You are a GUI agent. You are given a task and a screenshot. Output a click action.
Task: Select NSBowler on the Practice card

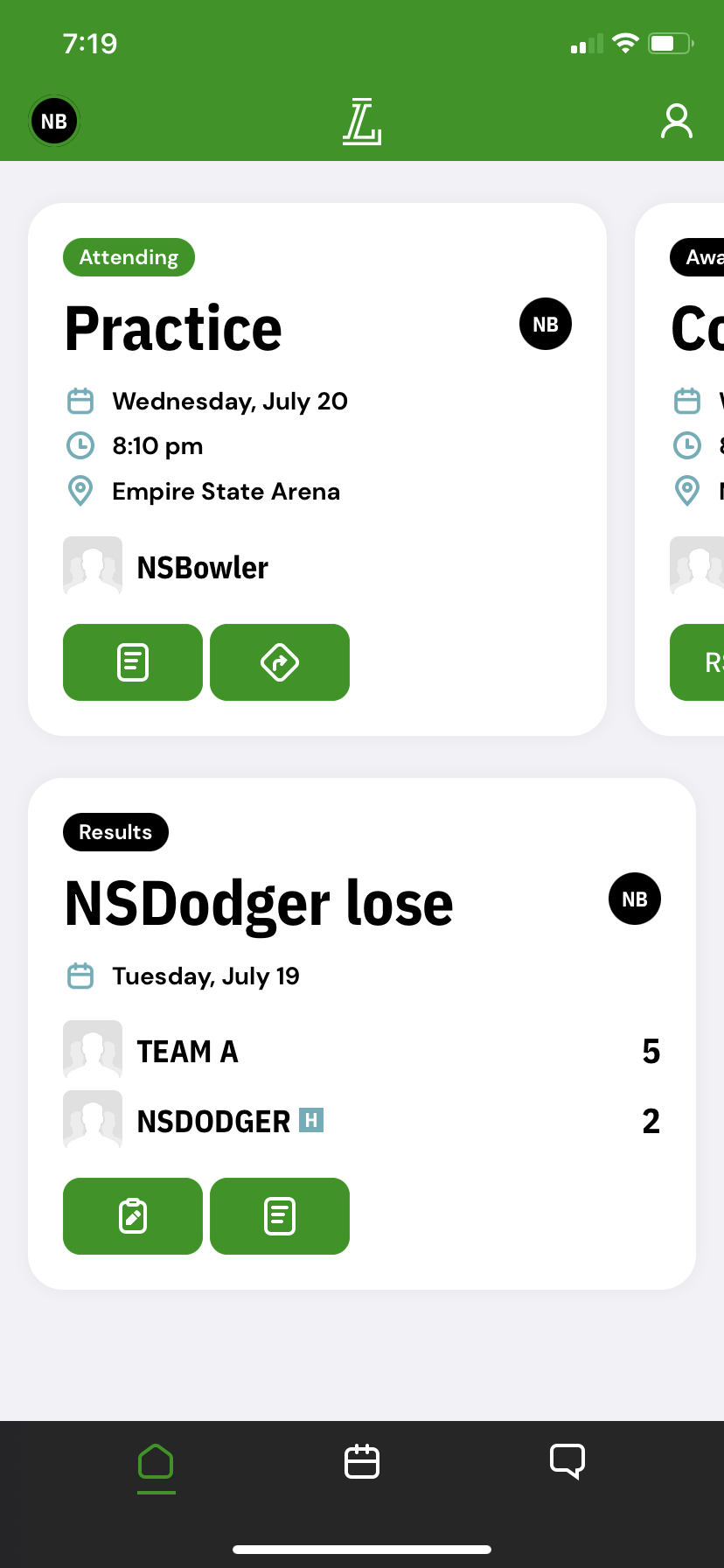pos(201,567)
